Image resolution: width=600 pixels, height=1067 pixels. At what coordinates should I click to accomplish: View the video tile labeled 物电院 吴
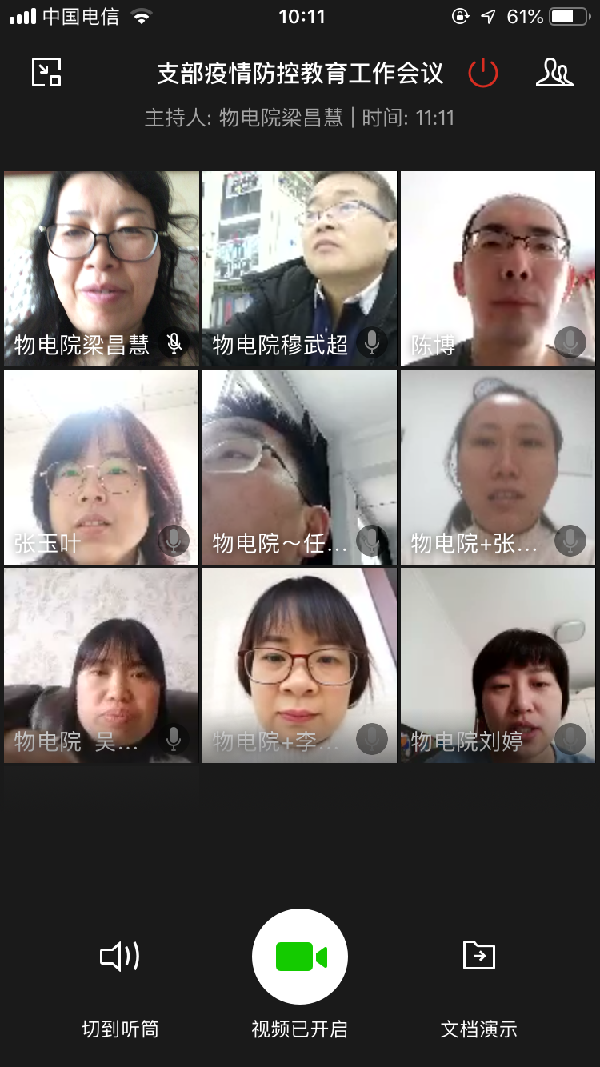(101, 665)
